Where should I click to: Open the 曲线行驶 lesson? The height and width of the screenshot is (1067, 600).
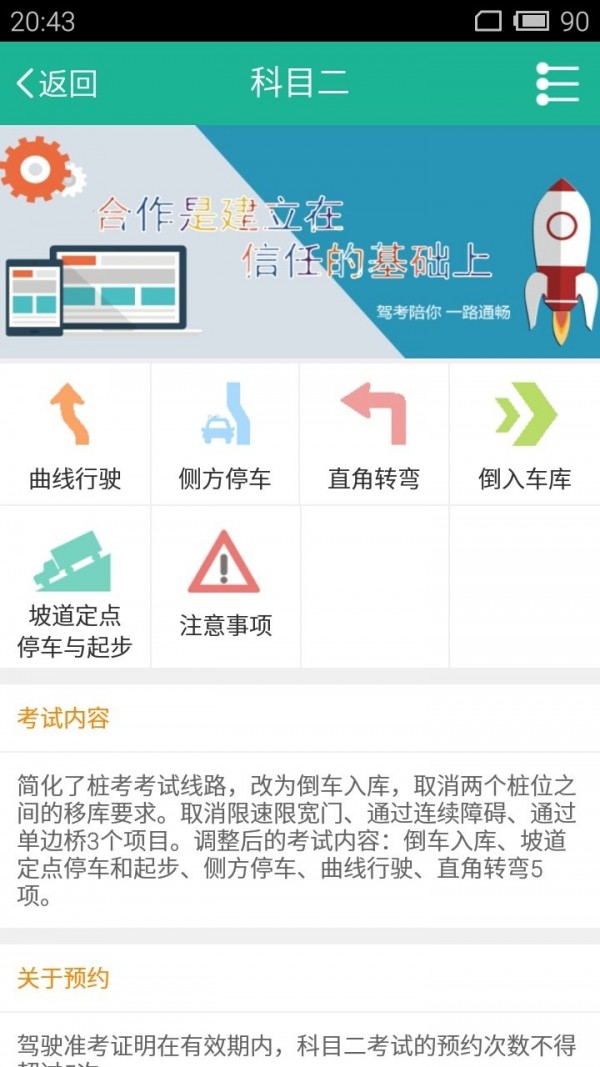pyautogui.click(x=75, y=434)
